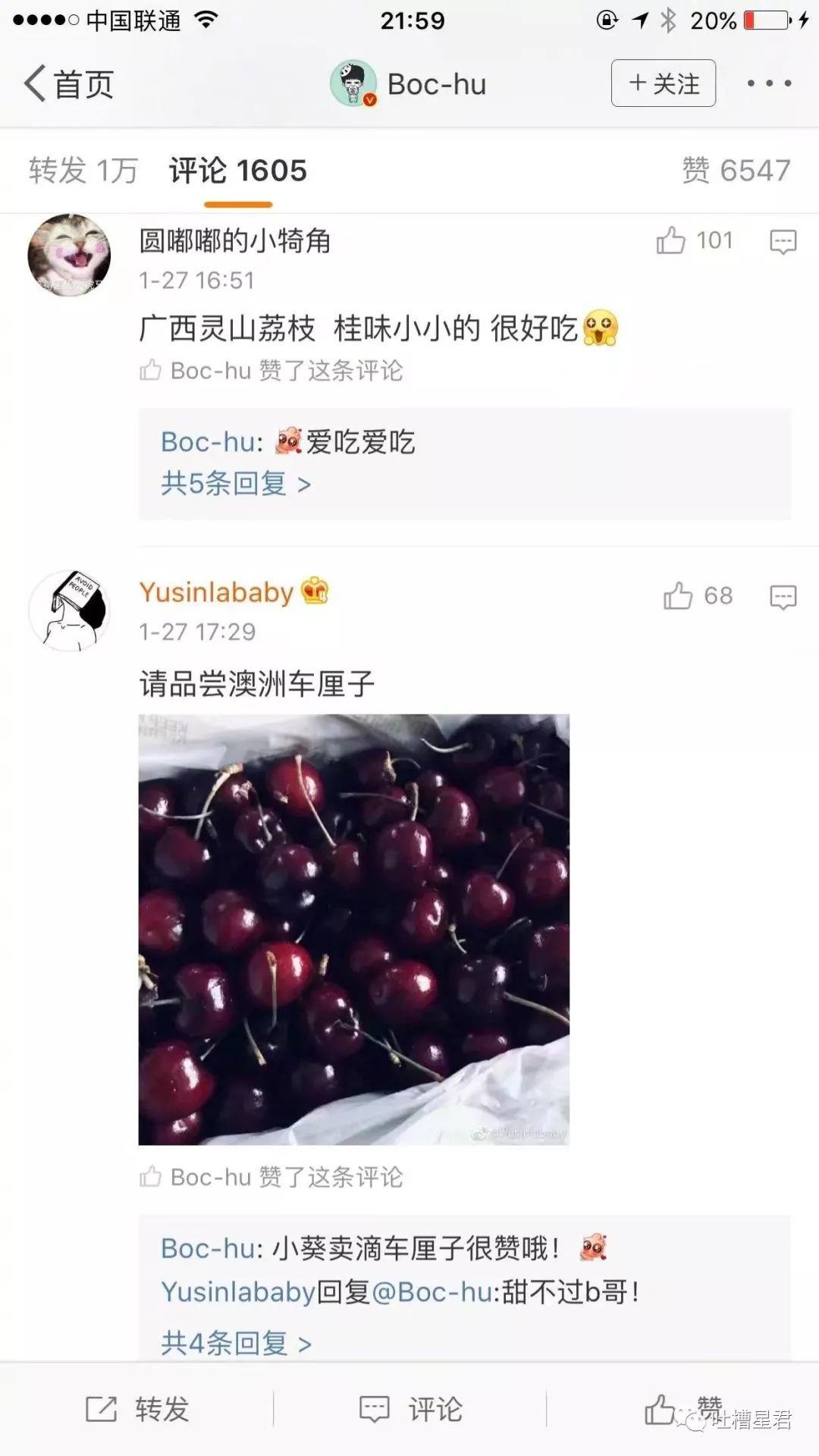Switch to the 赞 6547 tab
The image size is (819, 1456).
(x=736, y=171)
